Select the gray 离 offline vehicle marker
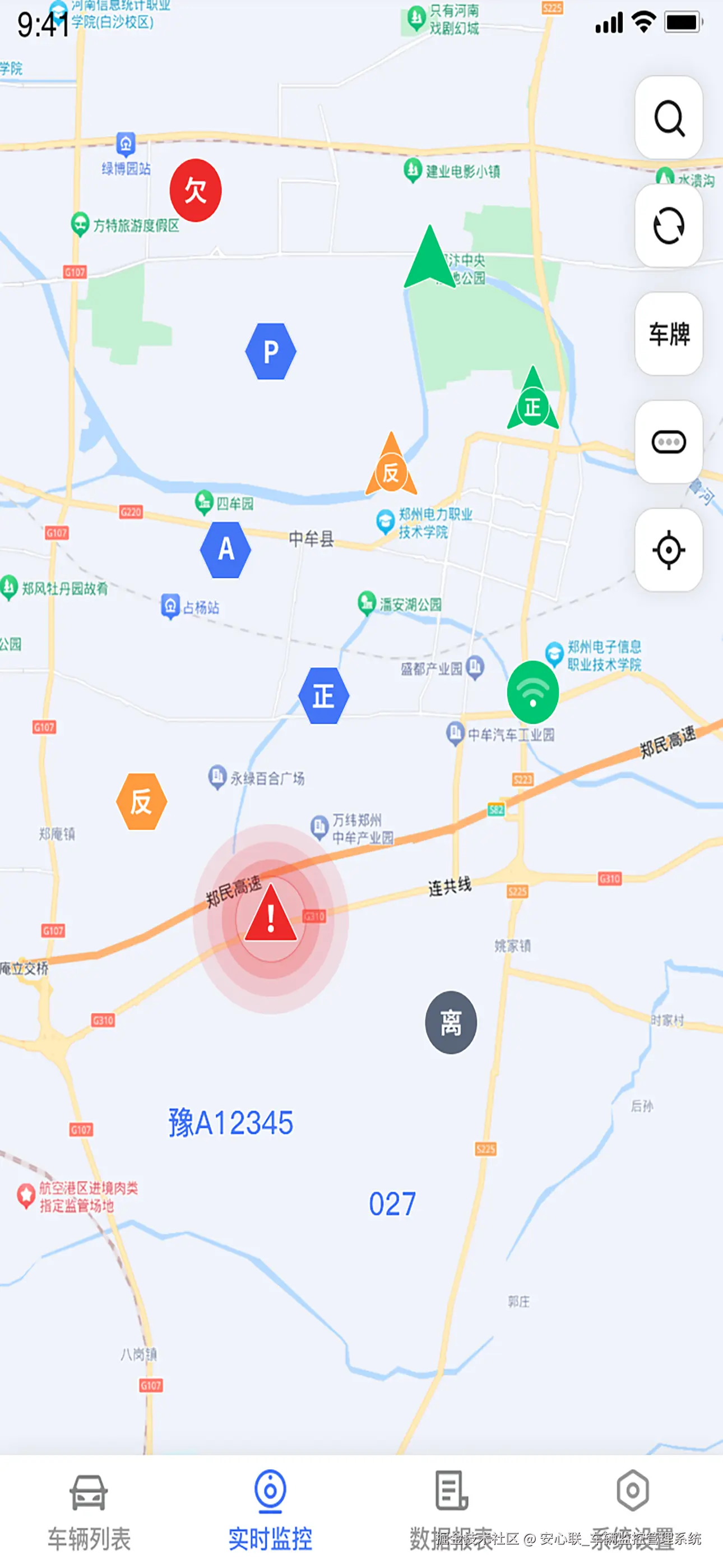The height and width of the screenshot is (1568, 723). (451, 1022)
